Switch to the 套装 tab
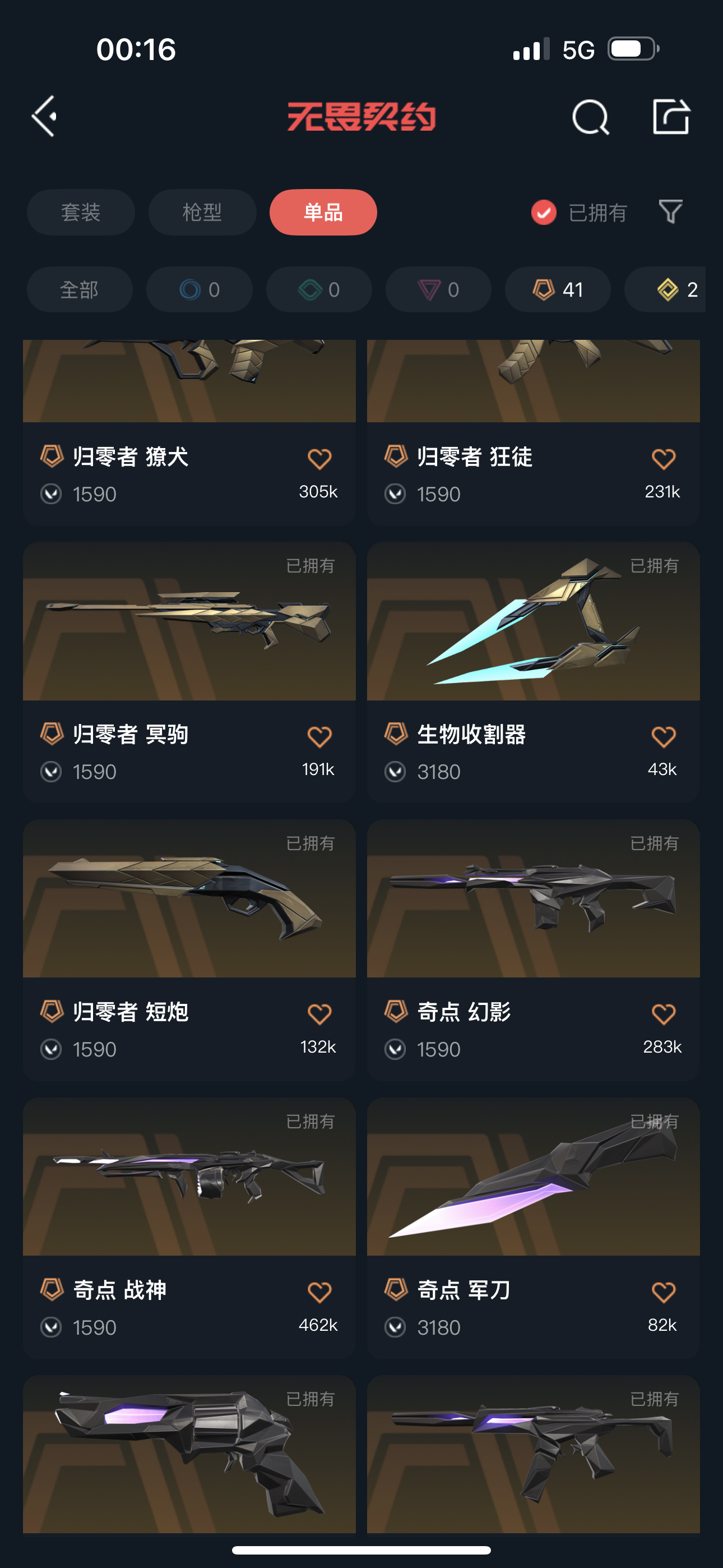This screenshot has width=723, height=1568. (81, 213)
